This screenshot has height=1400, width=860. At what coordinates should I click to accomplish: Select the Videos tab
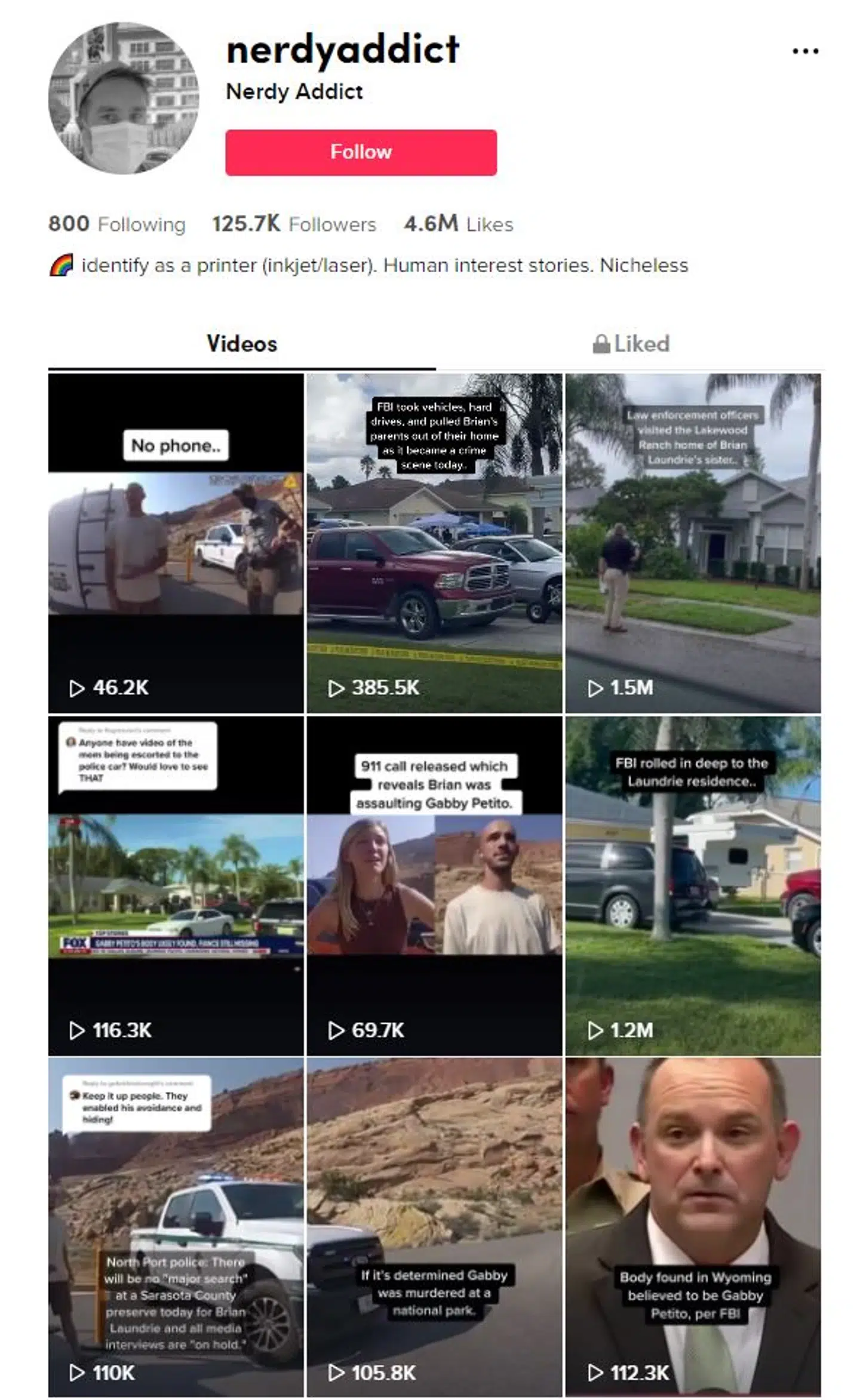click(x=241, y=344)
